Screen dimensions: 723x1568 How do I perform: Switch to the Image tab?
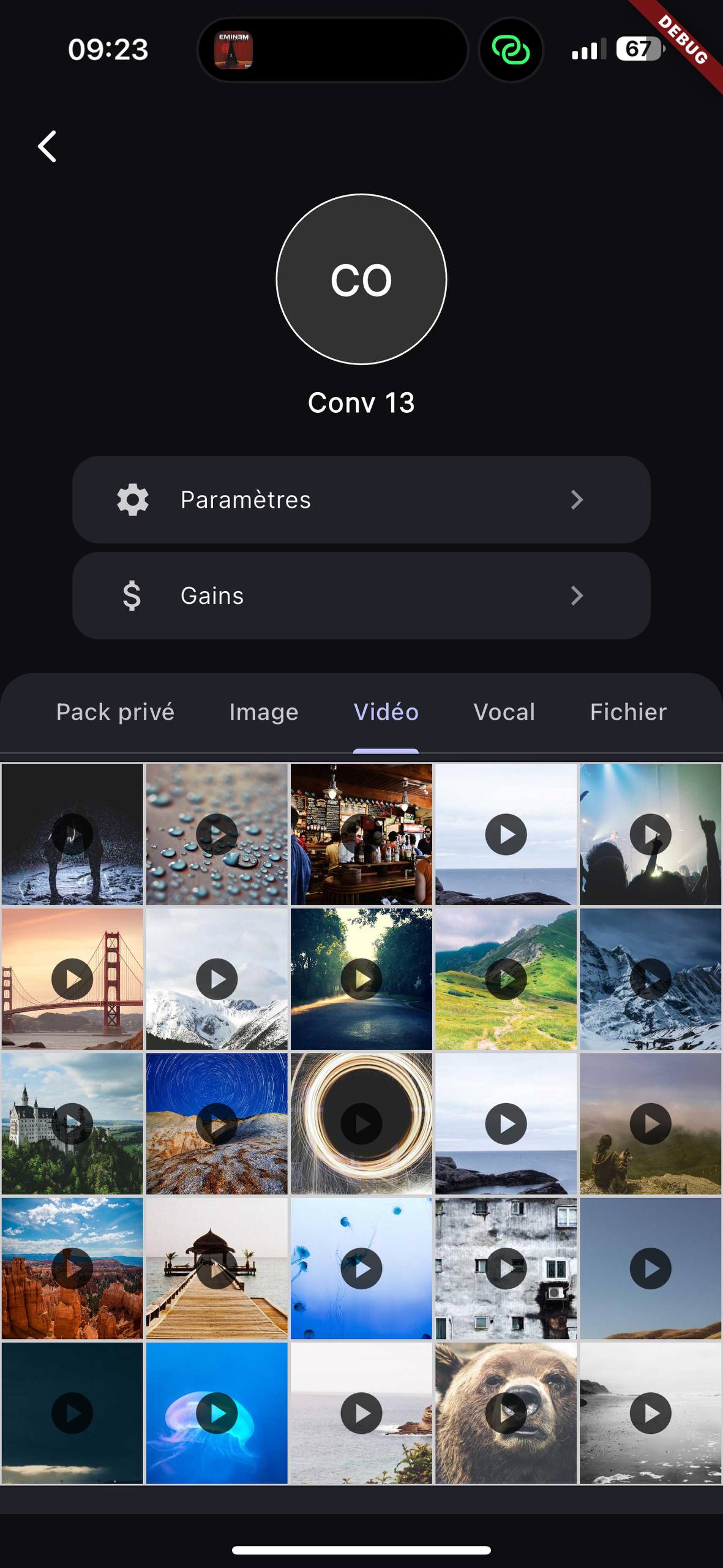pyautogui.click(x=264, y=712)
